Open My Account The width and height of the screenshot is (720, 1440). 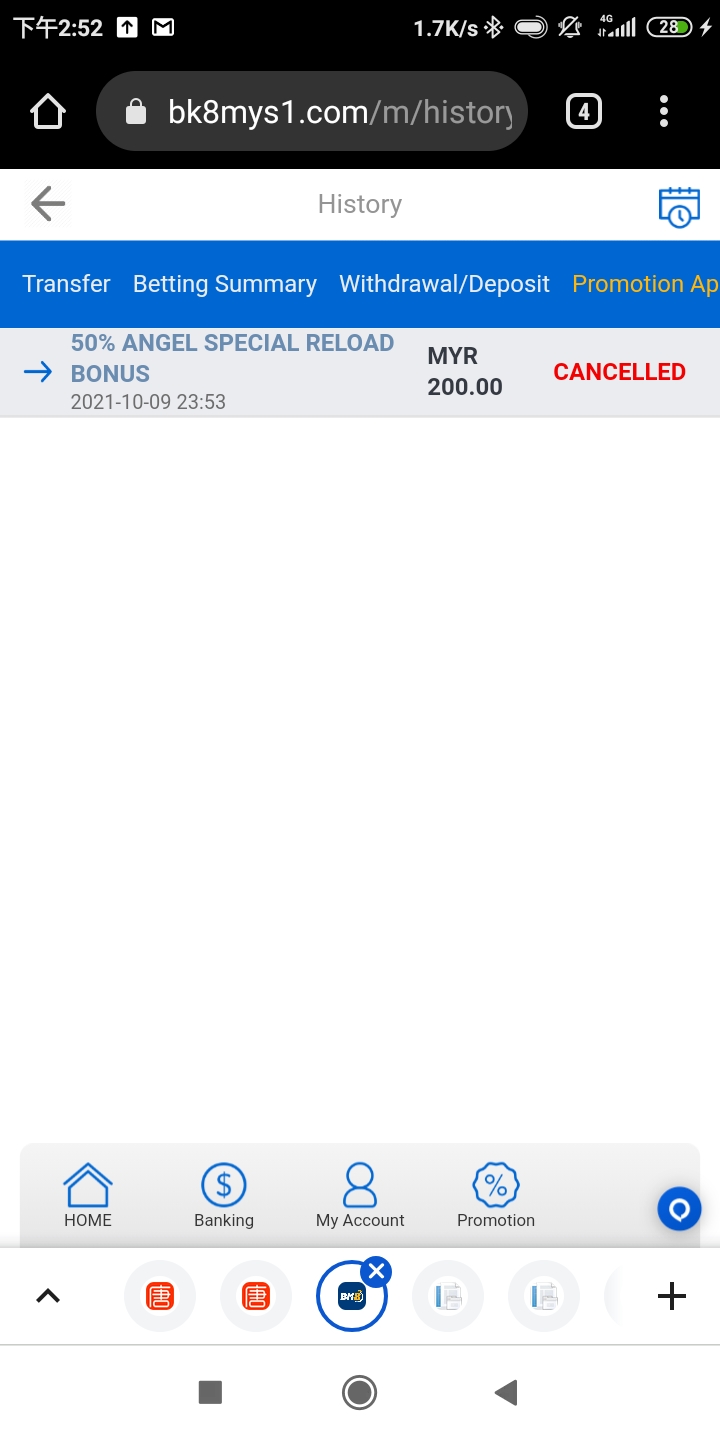tap(360, 1196)
